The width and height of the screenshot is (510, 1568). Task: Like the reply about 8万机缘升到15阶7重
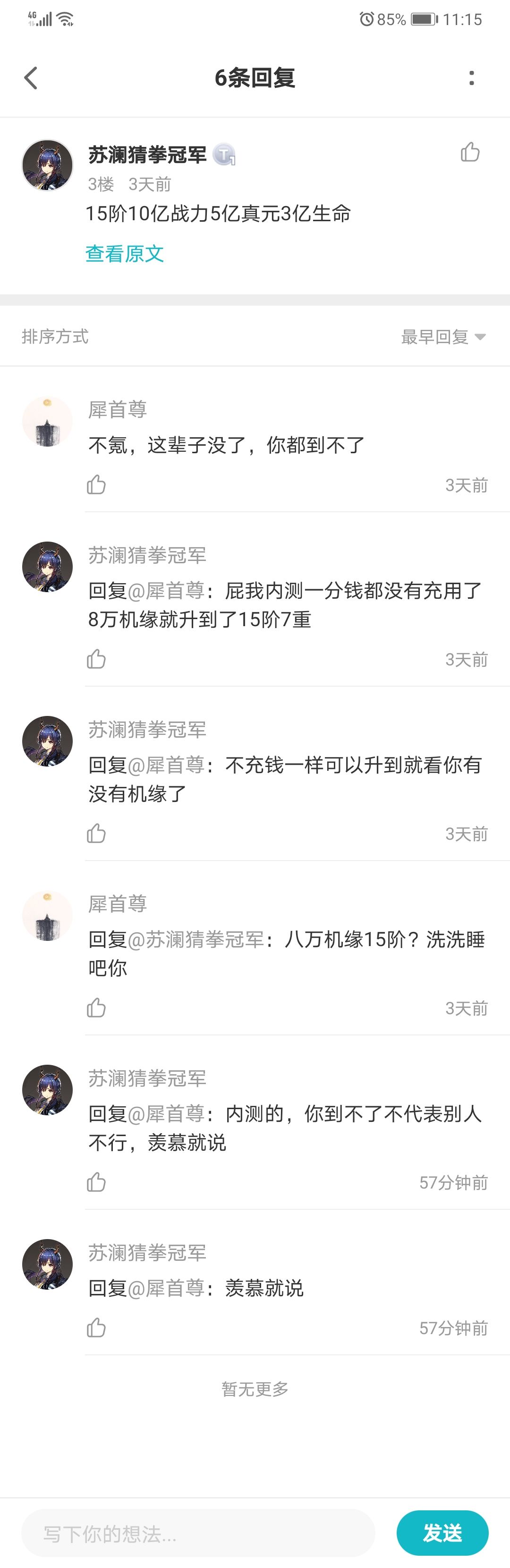pyautogui.click(x=96, y=659)
